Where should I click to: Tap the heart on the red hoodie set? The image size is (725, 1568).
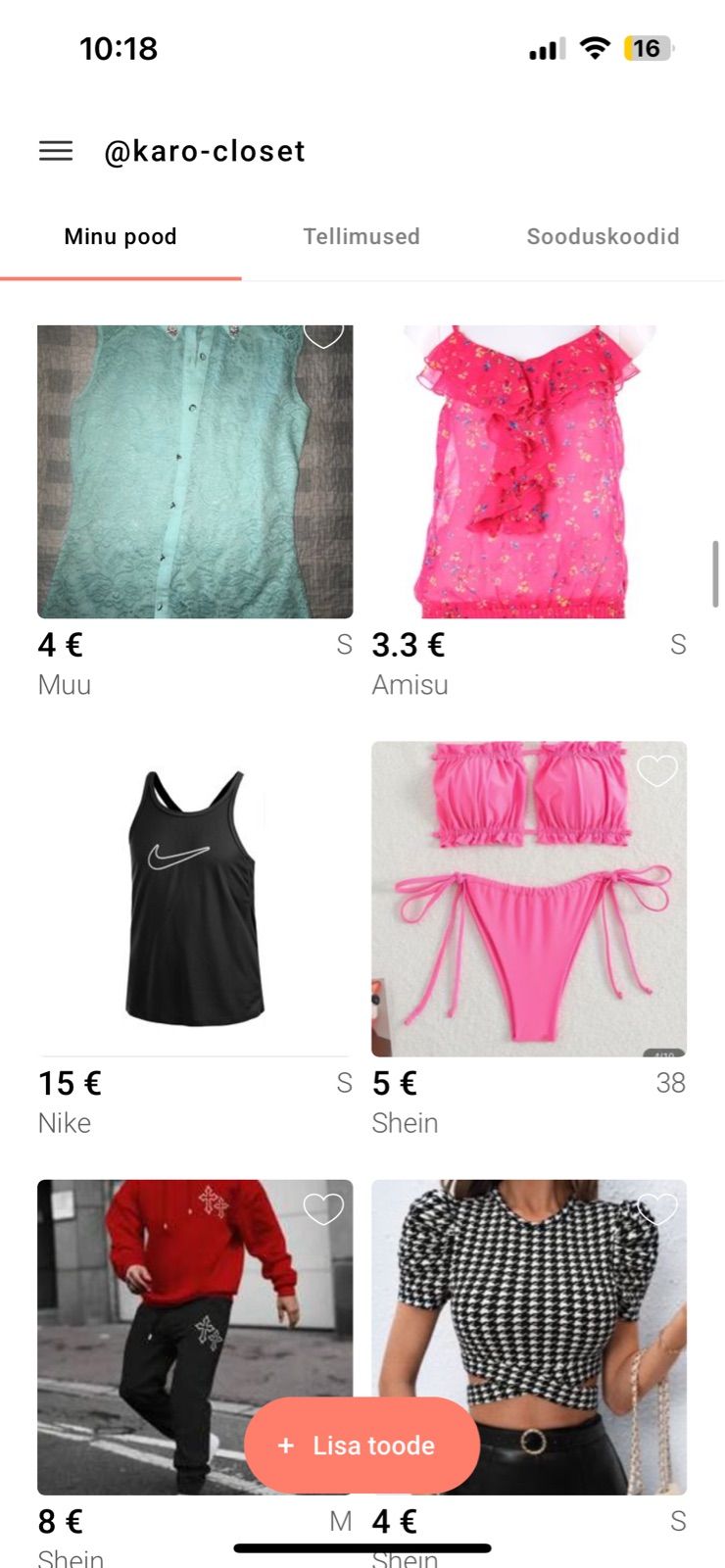pyautogui.click(x=323, y=1209)
